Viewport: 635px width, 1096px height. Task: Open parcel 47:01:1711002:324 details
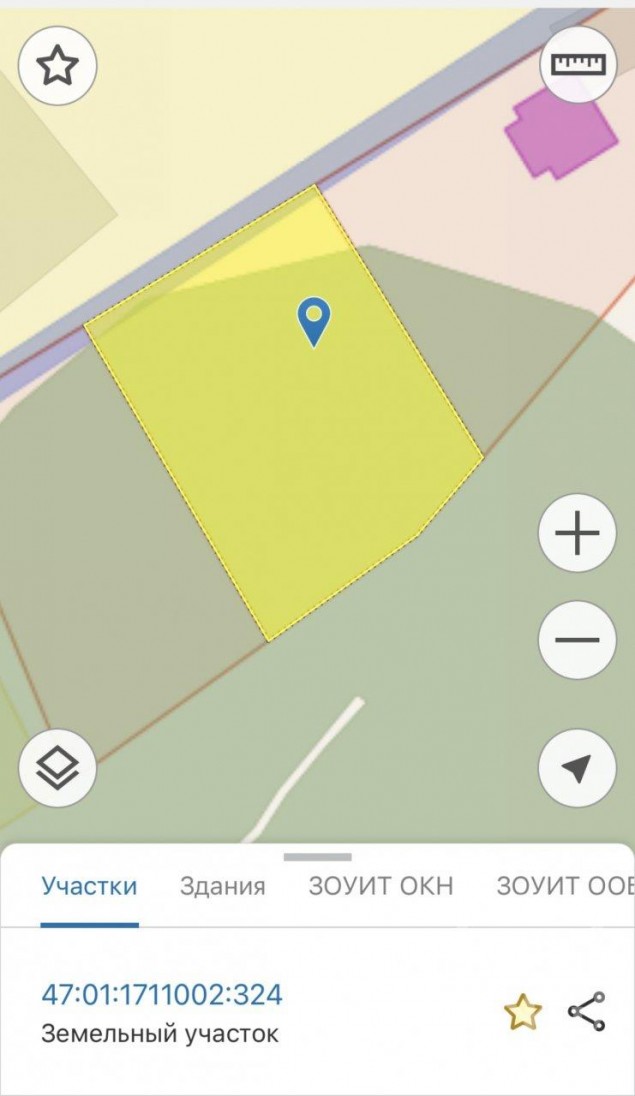[162, 994]
